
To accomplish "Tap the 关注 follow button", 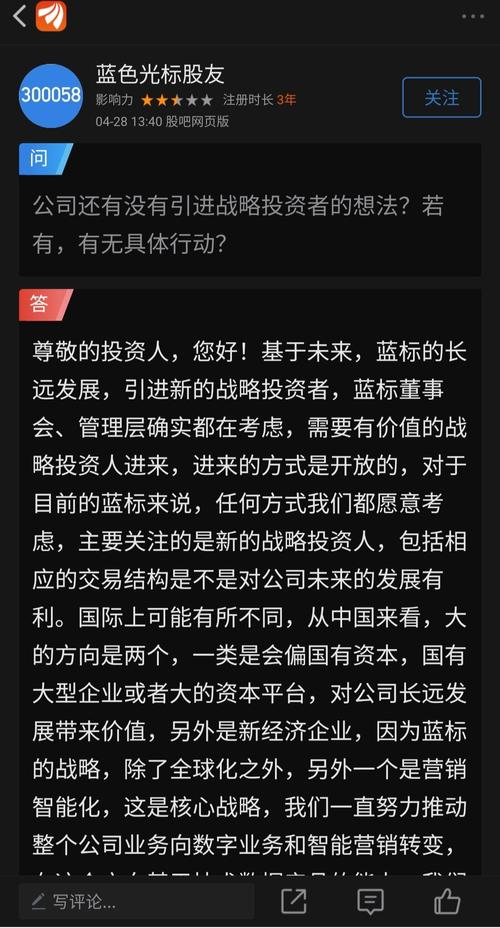I will [x=441, y=97].
